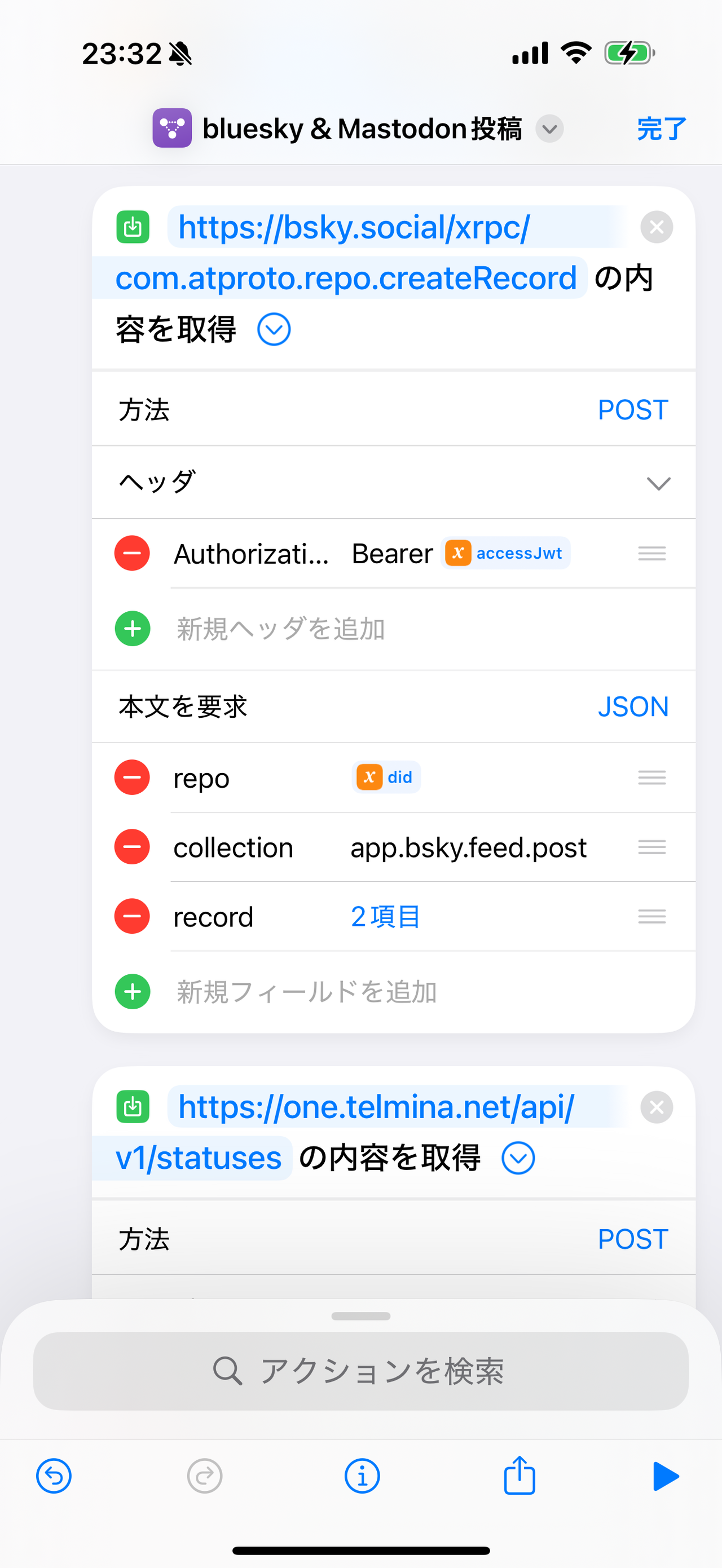The image size is (722, 1568).
Task: Change the request method from POST
Action: (x=632, y=409)
